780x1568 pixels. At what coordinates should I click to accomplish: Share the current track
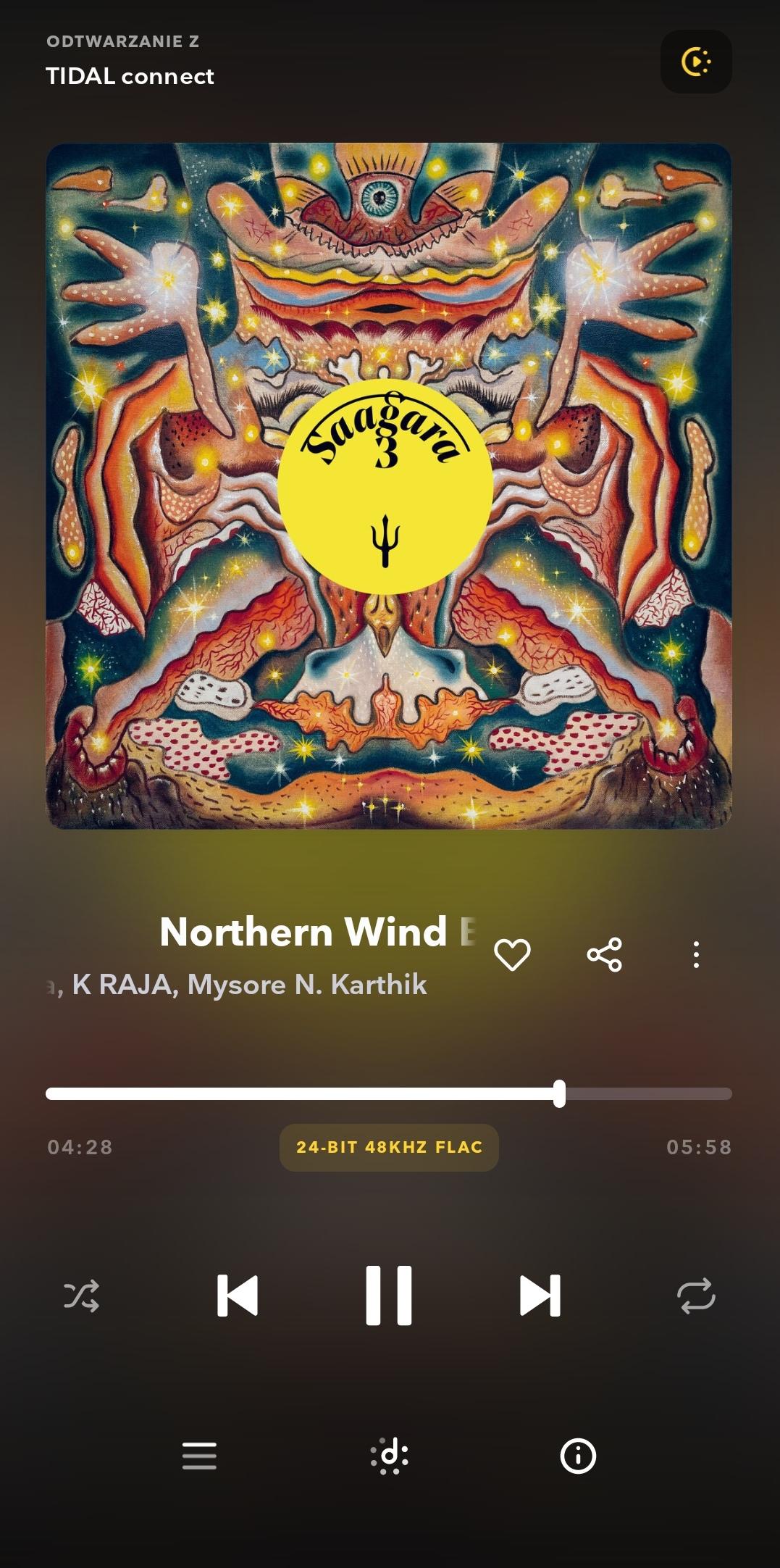point(604,954)
